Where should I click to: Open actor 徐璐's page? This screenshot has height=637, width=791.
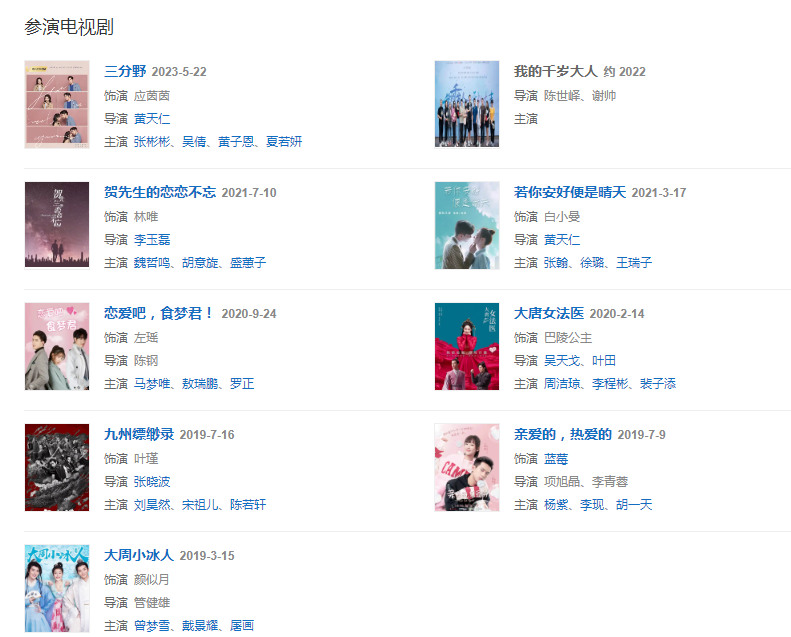point(592,263)
